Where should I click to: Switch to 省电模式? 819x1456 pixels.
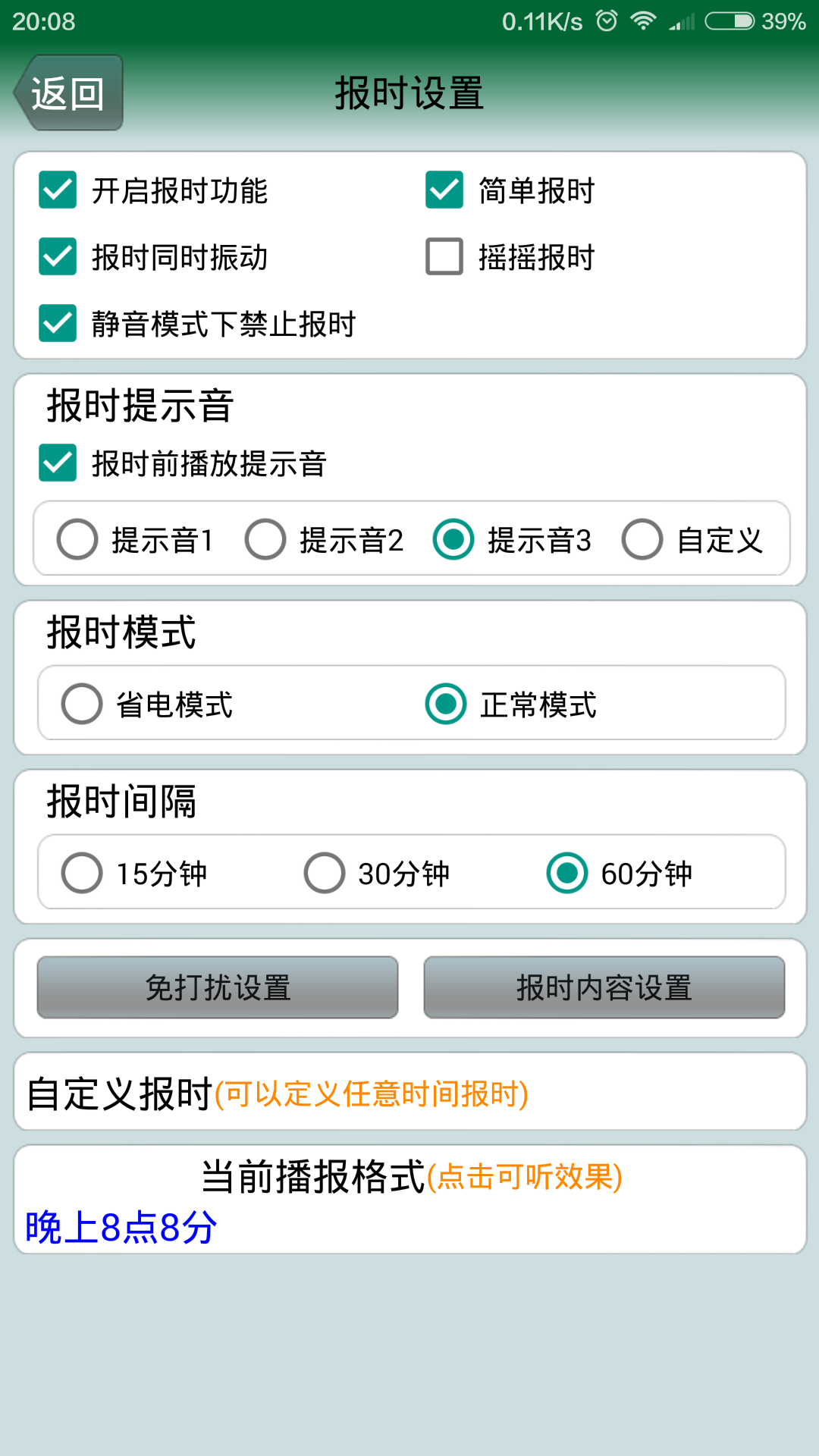click(82, 704)
